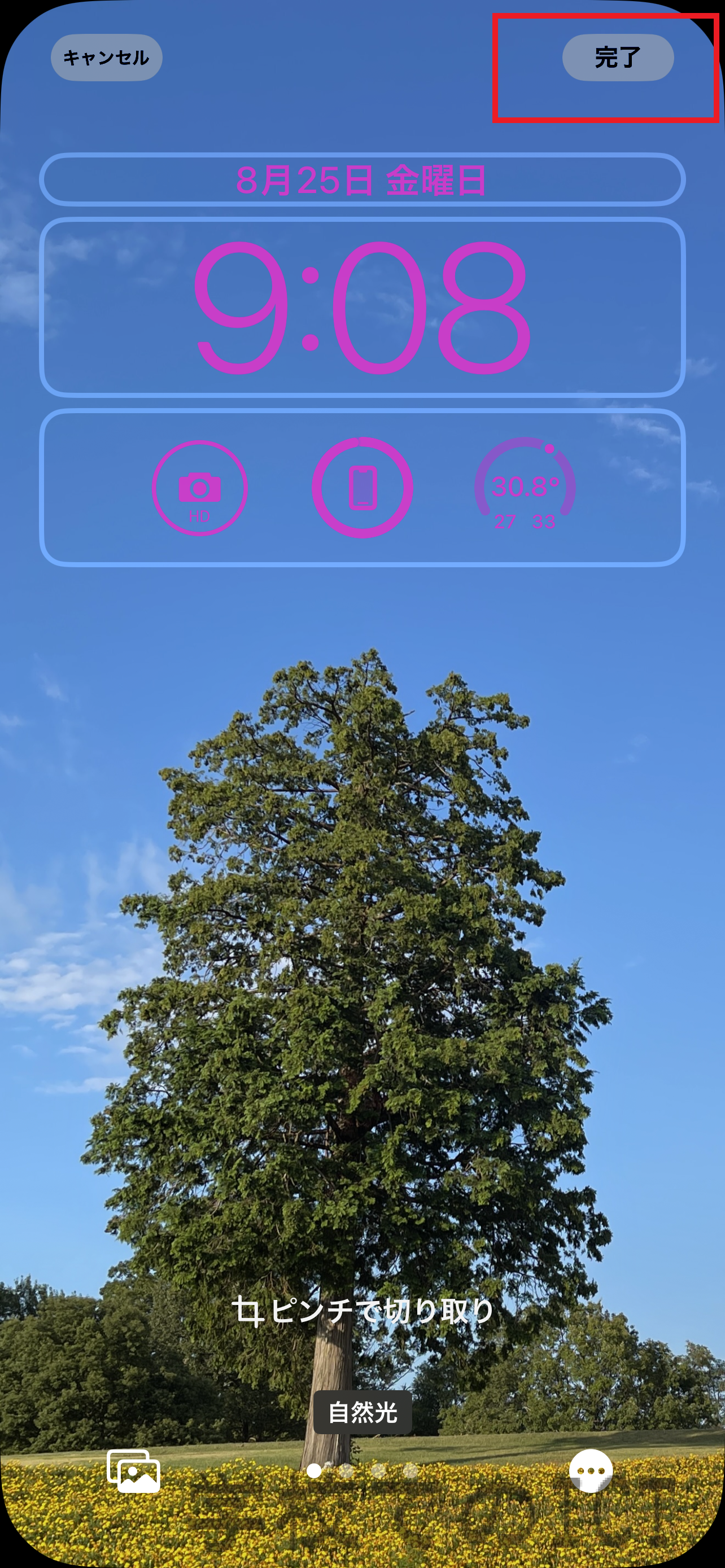Open the photo library picker icon
Screen dimensions: 725x1568
point(134,1470)
